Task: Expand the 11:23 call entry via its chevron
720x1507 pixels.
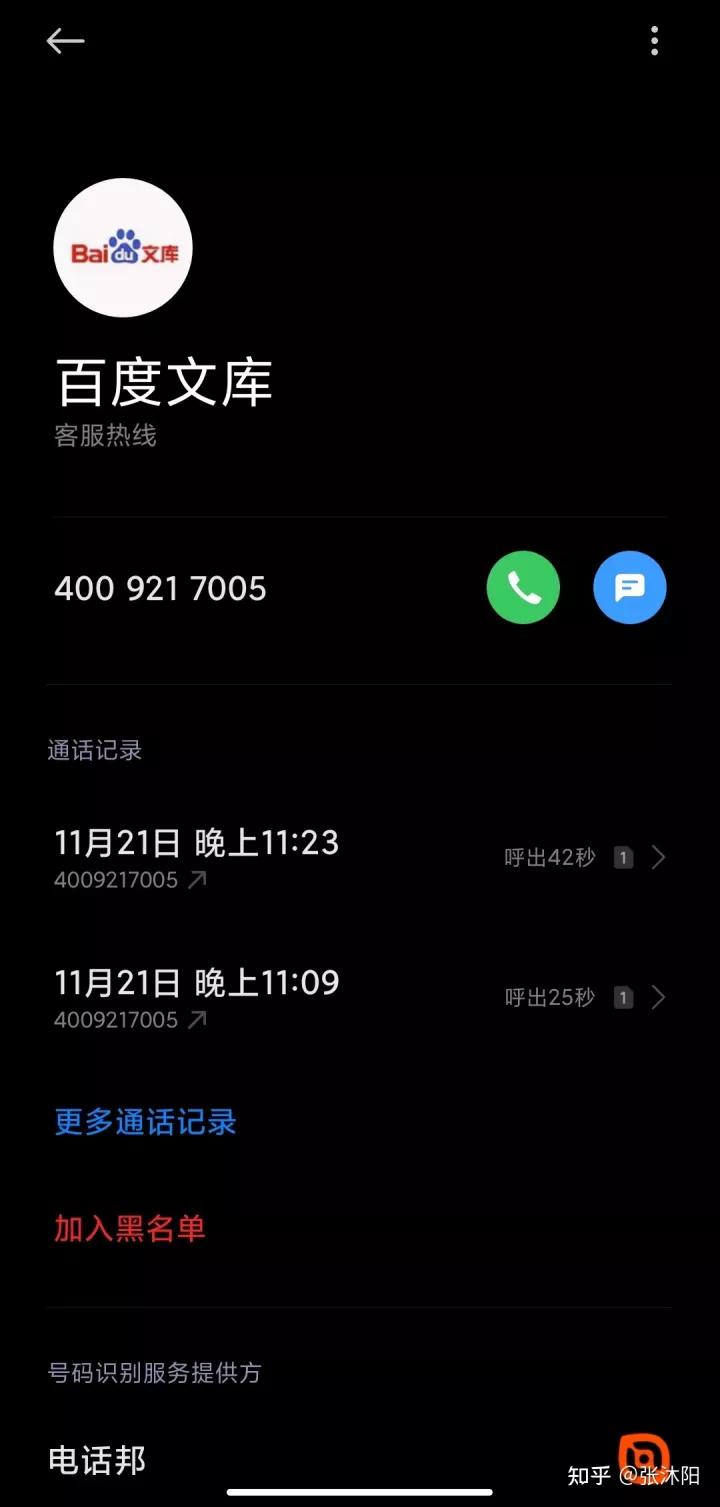Action: point(658,857)
